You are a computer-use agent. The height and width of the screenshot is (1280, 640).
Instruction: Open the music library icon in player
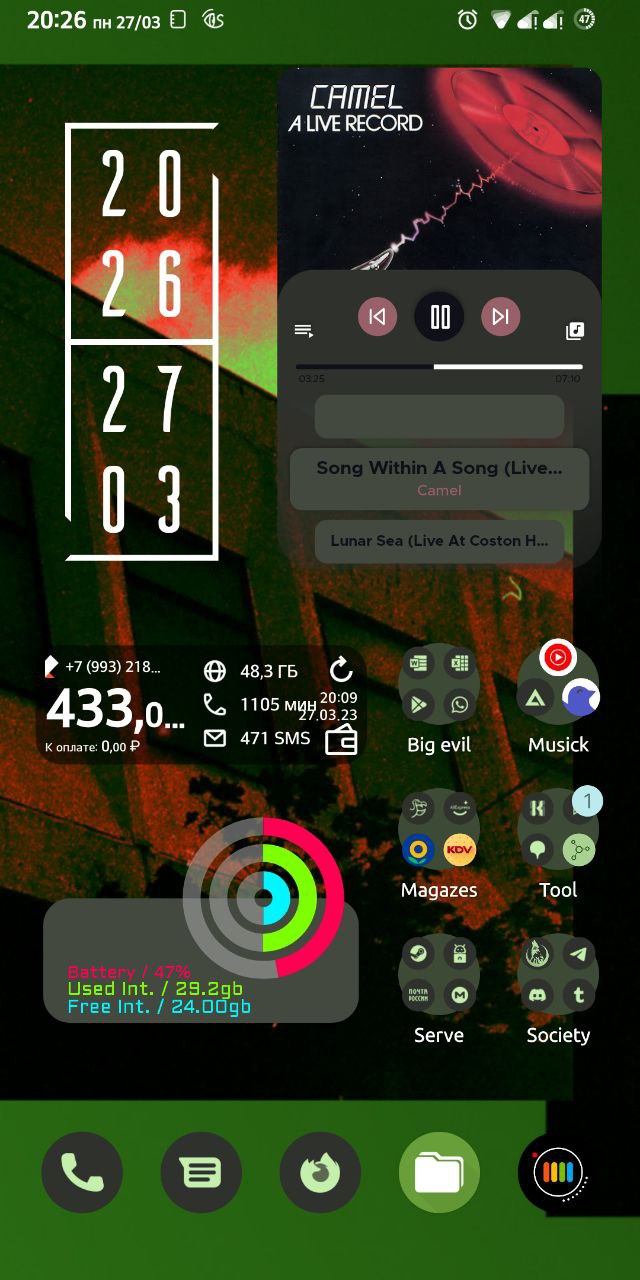(575, 331)
